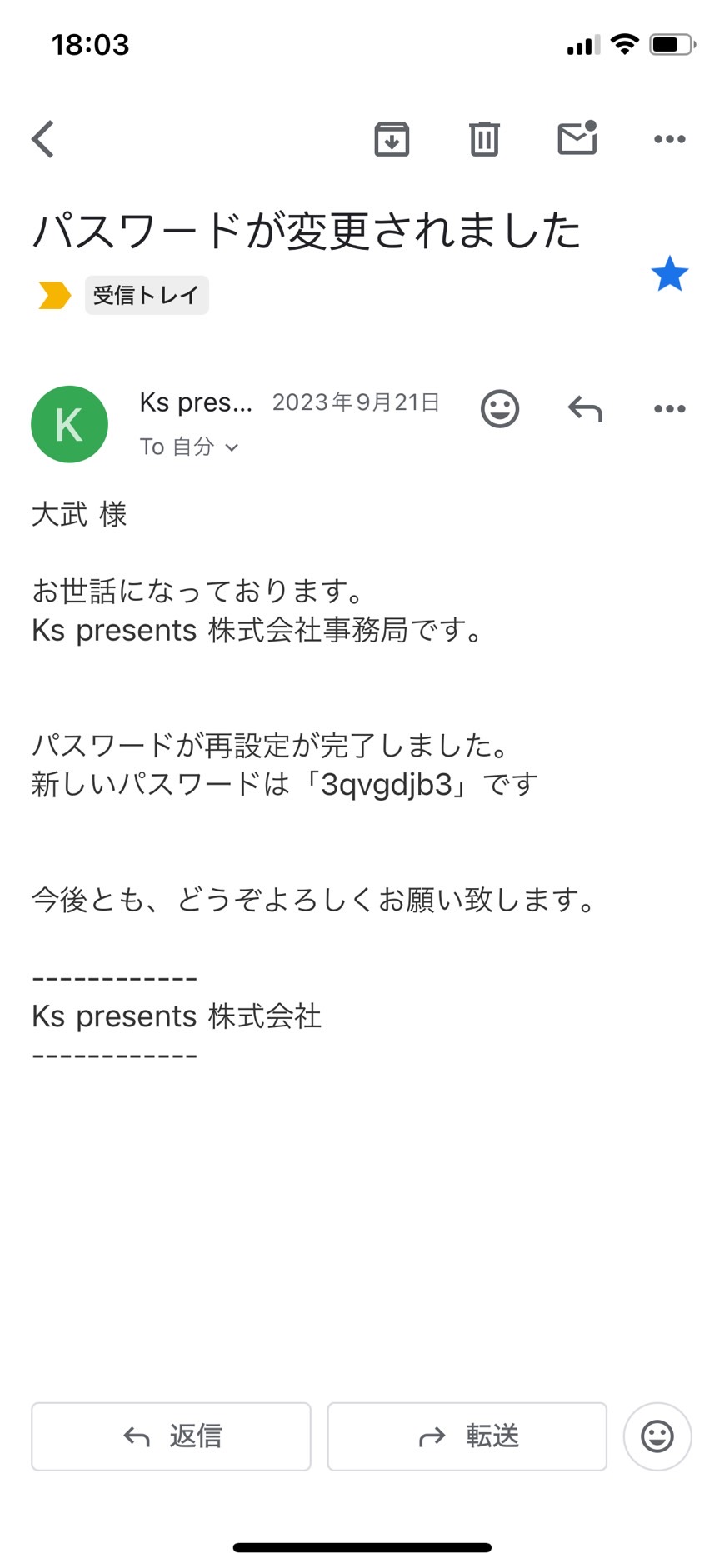The width and height of the screenshot is (724, 1568).
Task: Tap the 受信トレイ label chip
Action: (x=147, y=295)
